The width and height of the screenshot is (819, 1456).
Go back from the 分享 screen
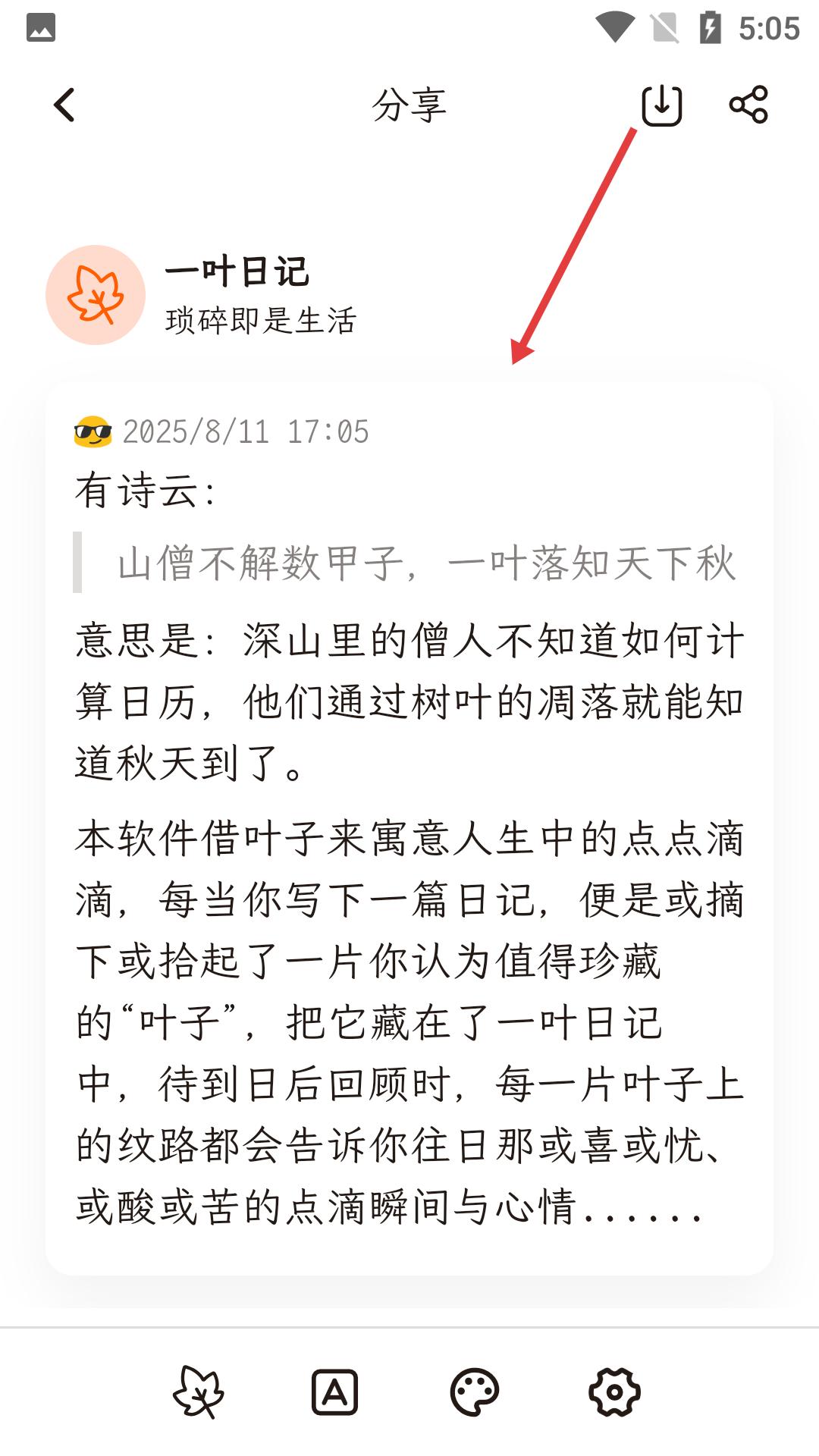tap(65, 105)
